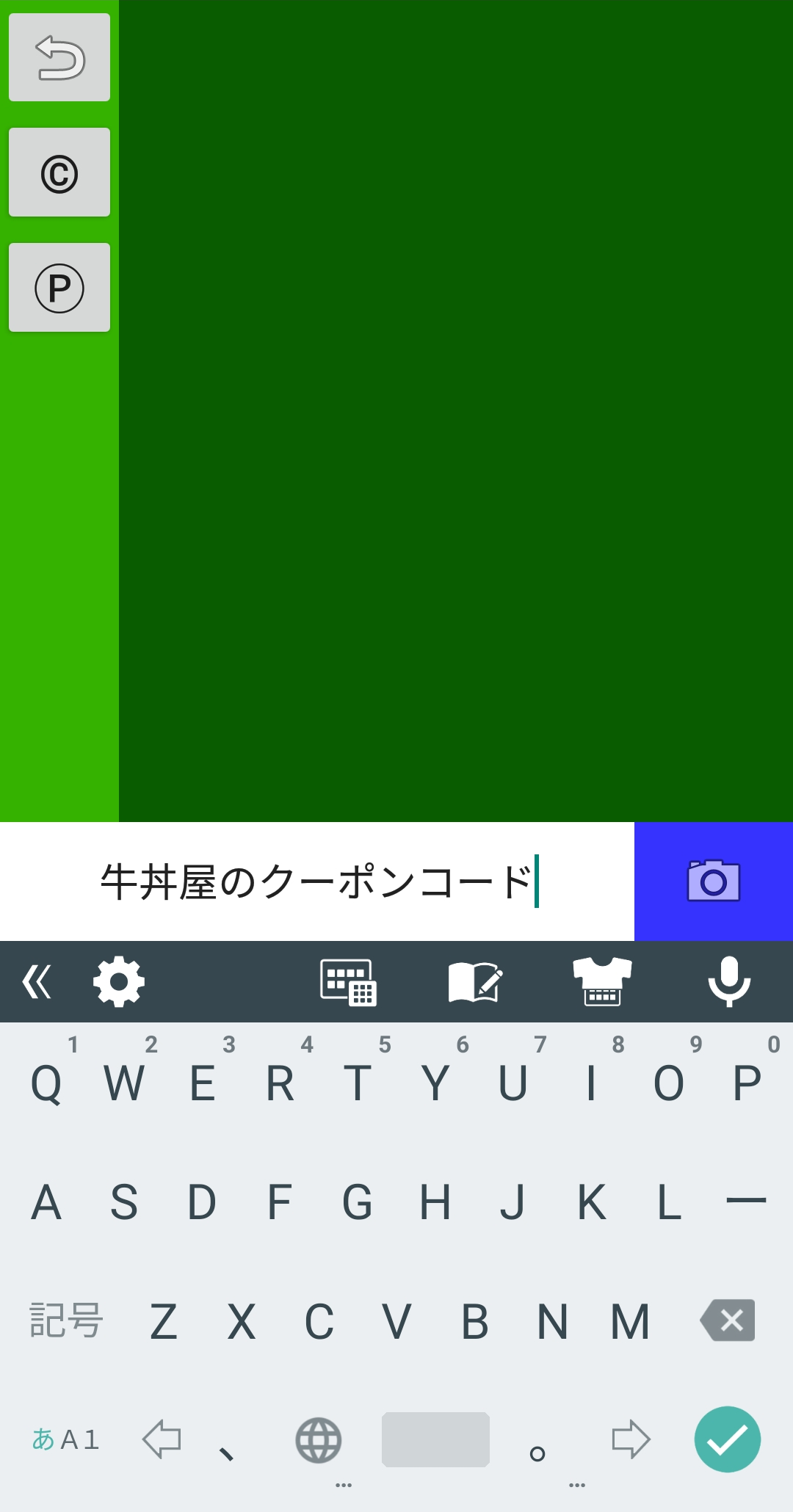Move the cursor left with the arrow key
Viewport: 793px width, 1512px height.
(x=162, y=1439)
